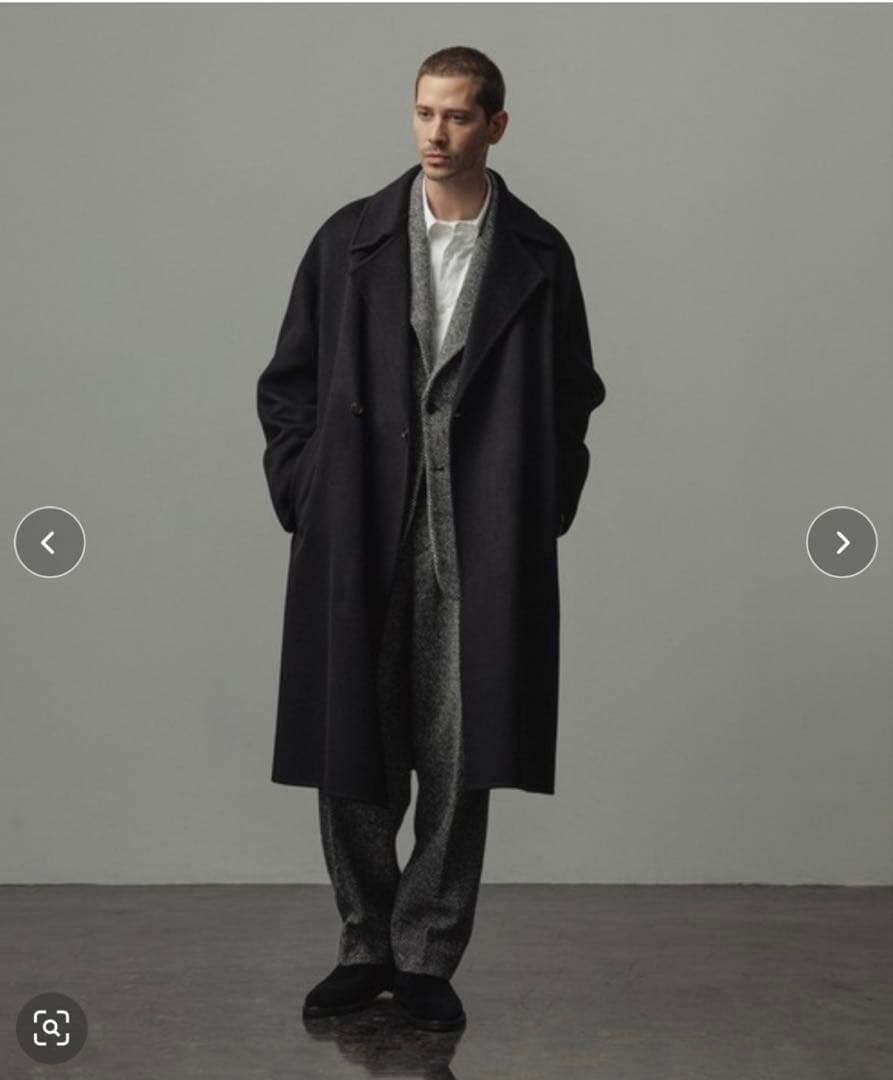The width and height of the screenshot is (893, 1080).
Task: Go to the previous image
Action: (x=49, y=542)
